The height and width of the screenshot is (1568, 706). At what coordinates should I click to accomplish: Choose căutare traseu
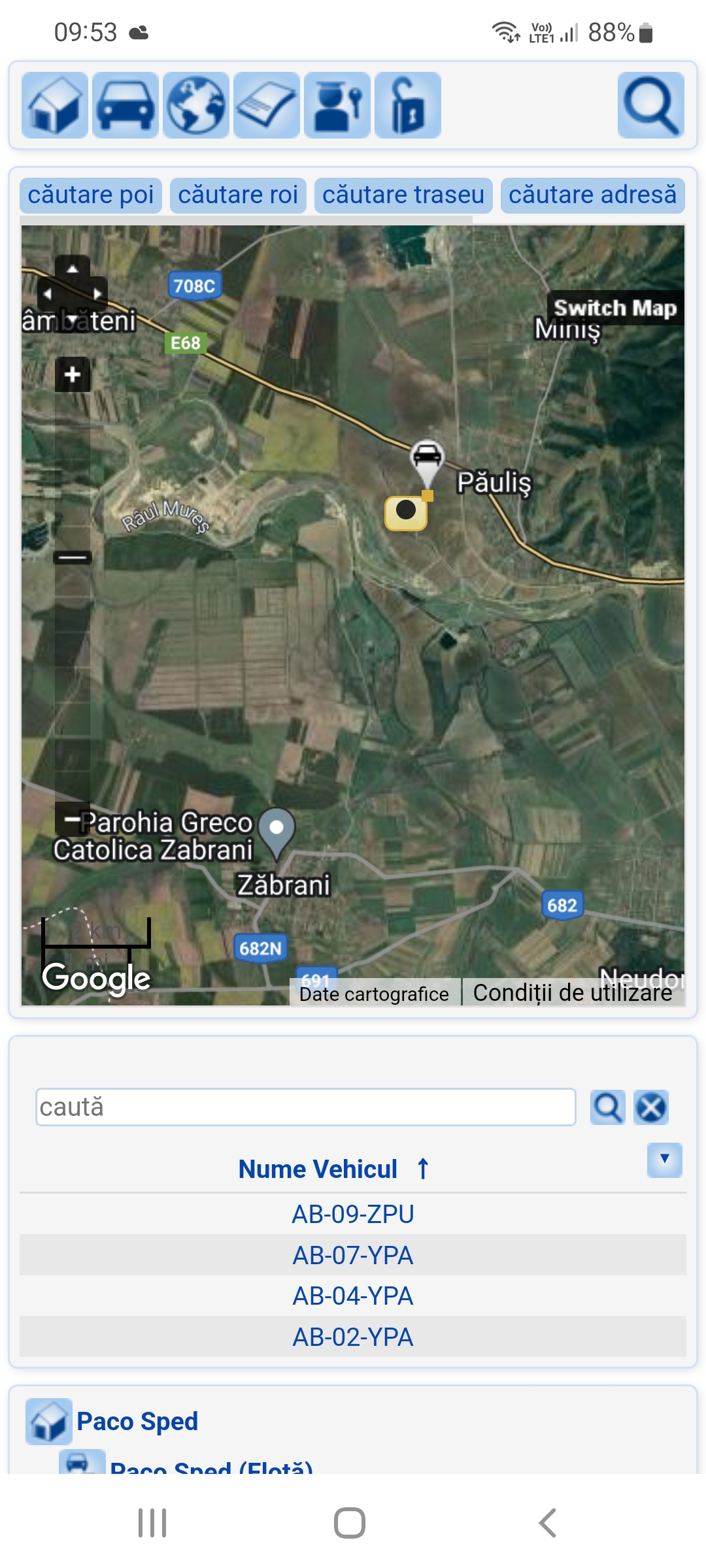403,195
